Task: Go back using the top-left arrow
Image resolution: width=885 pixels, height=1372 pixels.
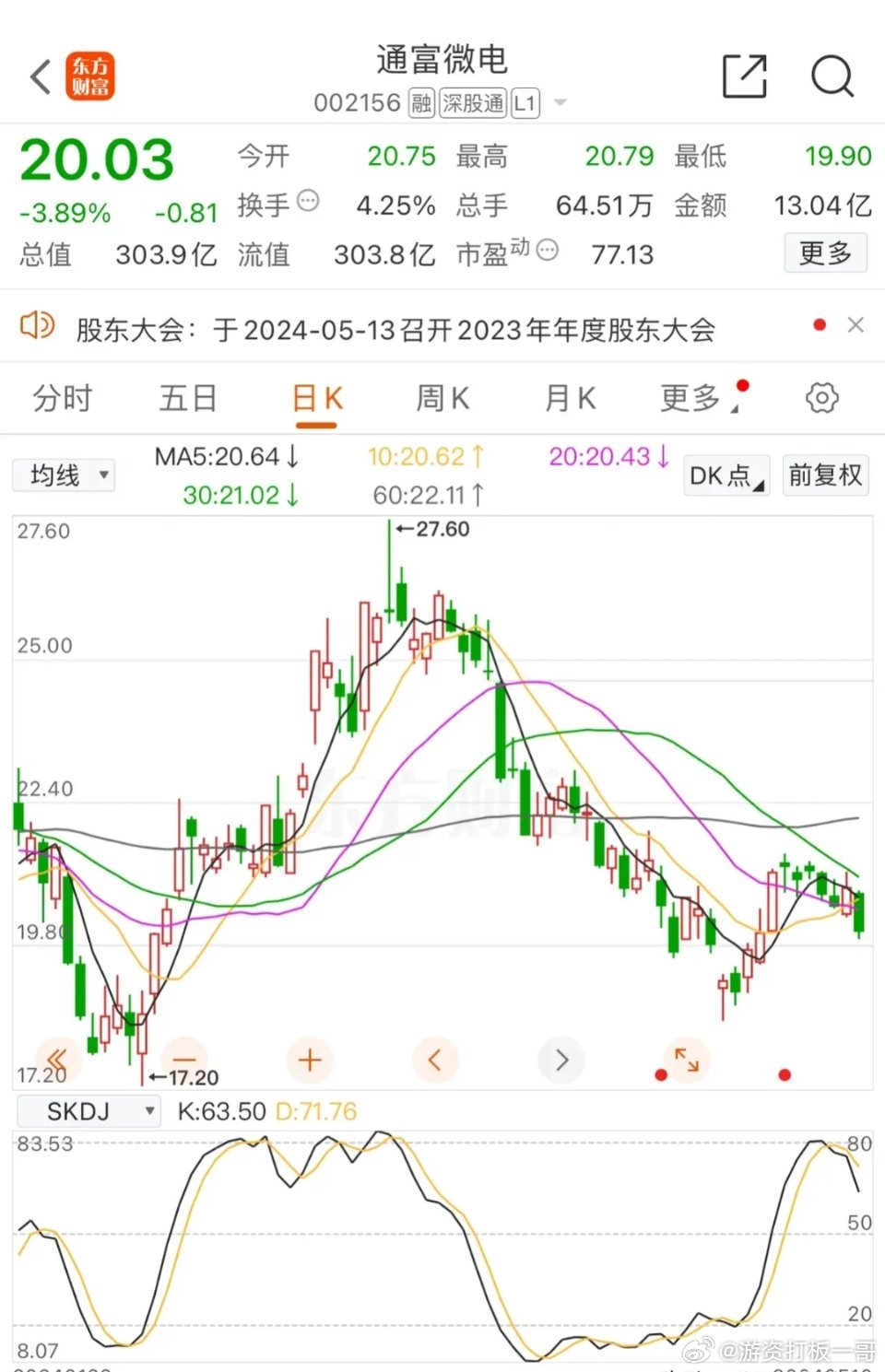Action: click(x=41, y=77)
